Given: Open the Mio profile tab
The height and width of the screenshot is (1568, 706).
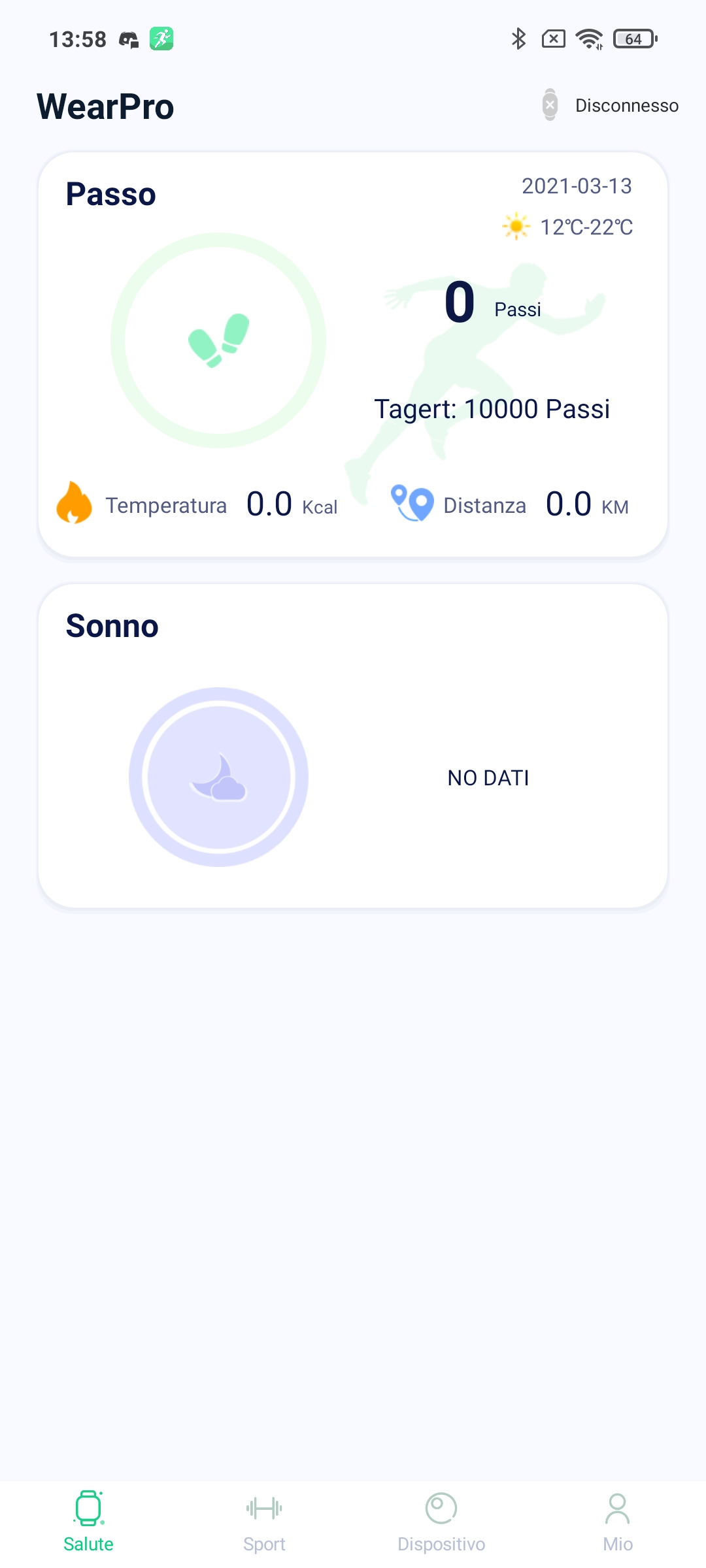Looking at the screenshot, I should [x=618, y=1522].
